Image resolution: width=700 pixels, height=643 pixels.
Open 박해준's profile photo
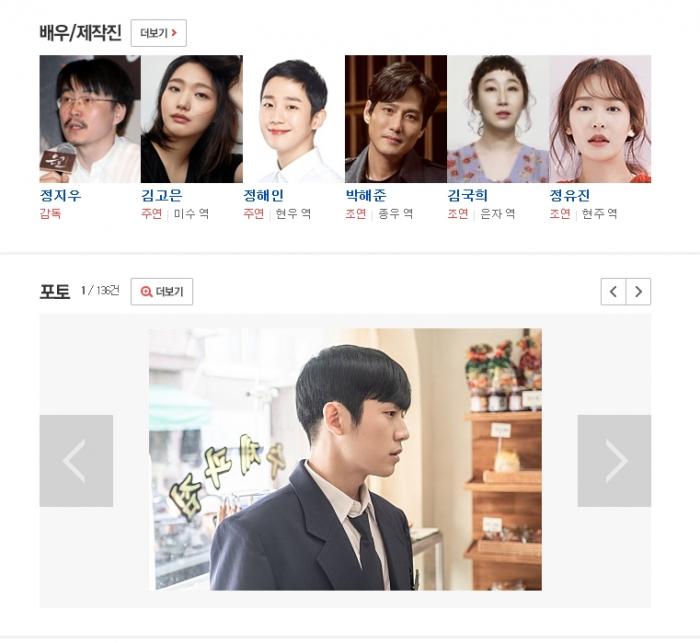click(395, 119)
